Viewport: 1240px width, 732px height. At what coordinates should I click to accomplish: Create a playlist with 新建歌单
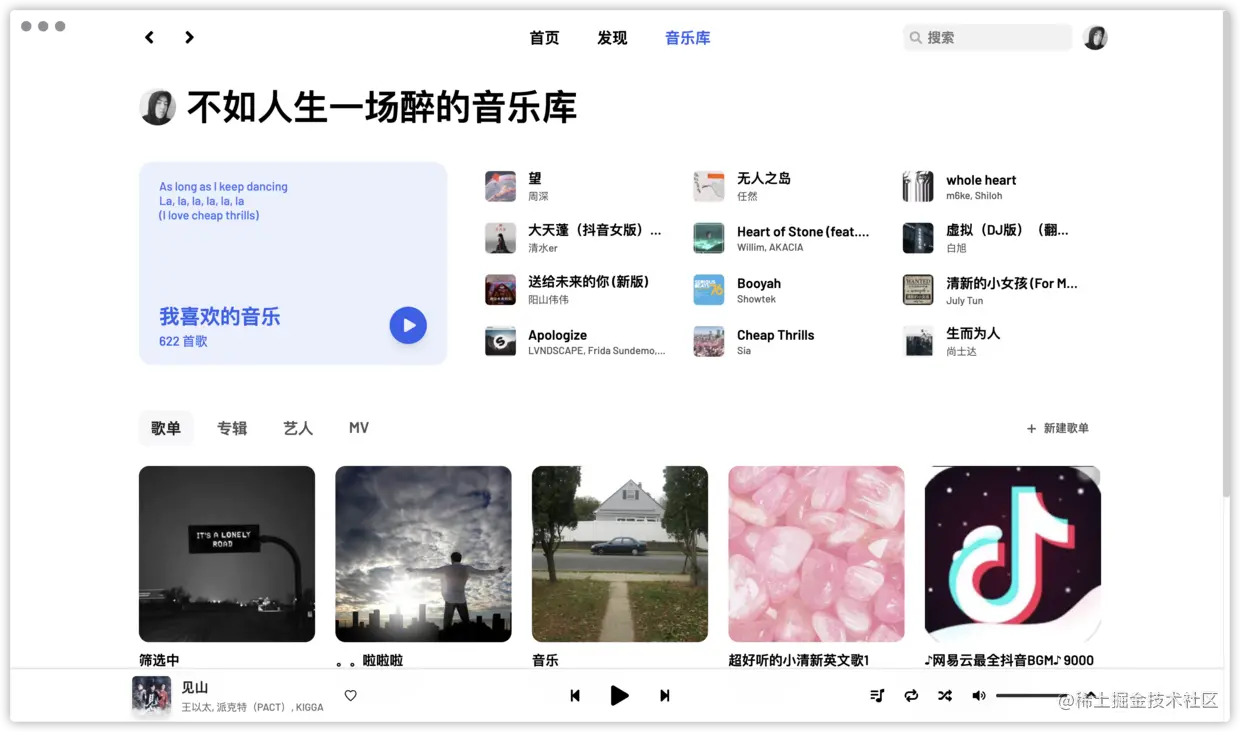[x=1057, y=428]
